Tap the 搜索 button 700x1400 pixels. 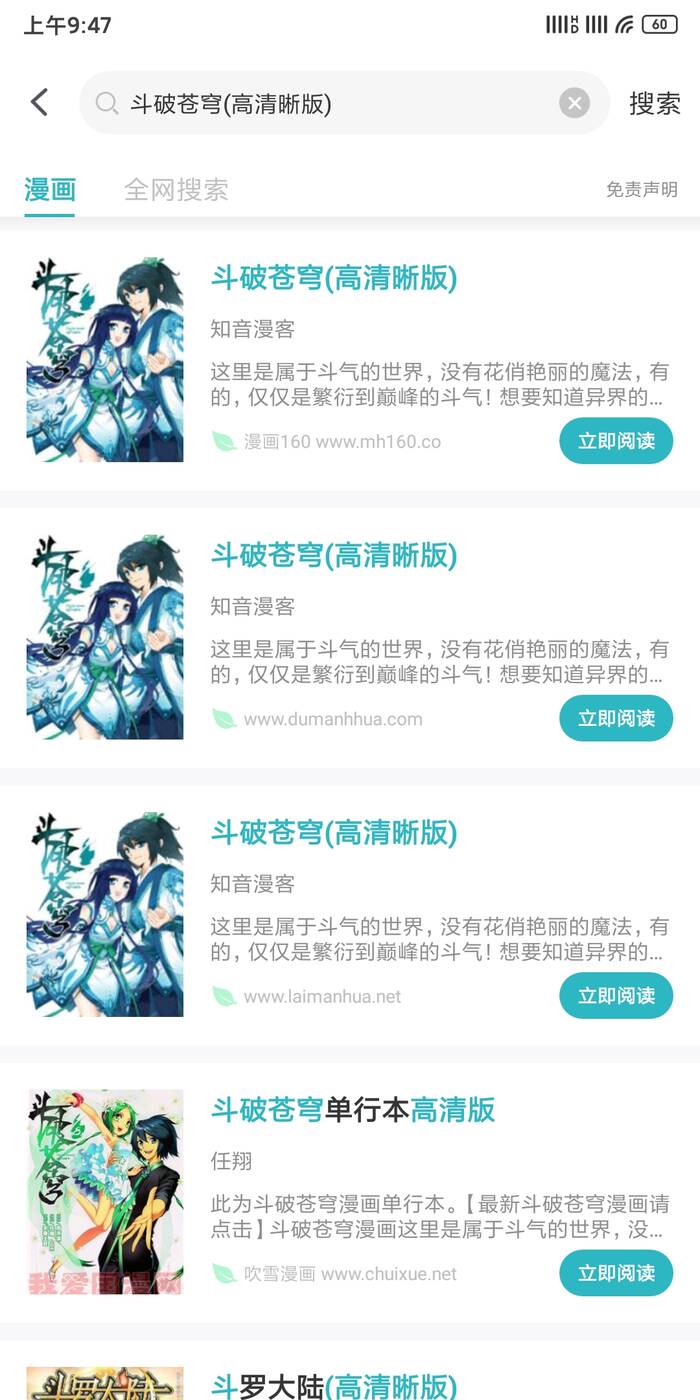pyautogui.click(x=654, y=103)
